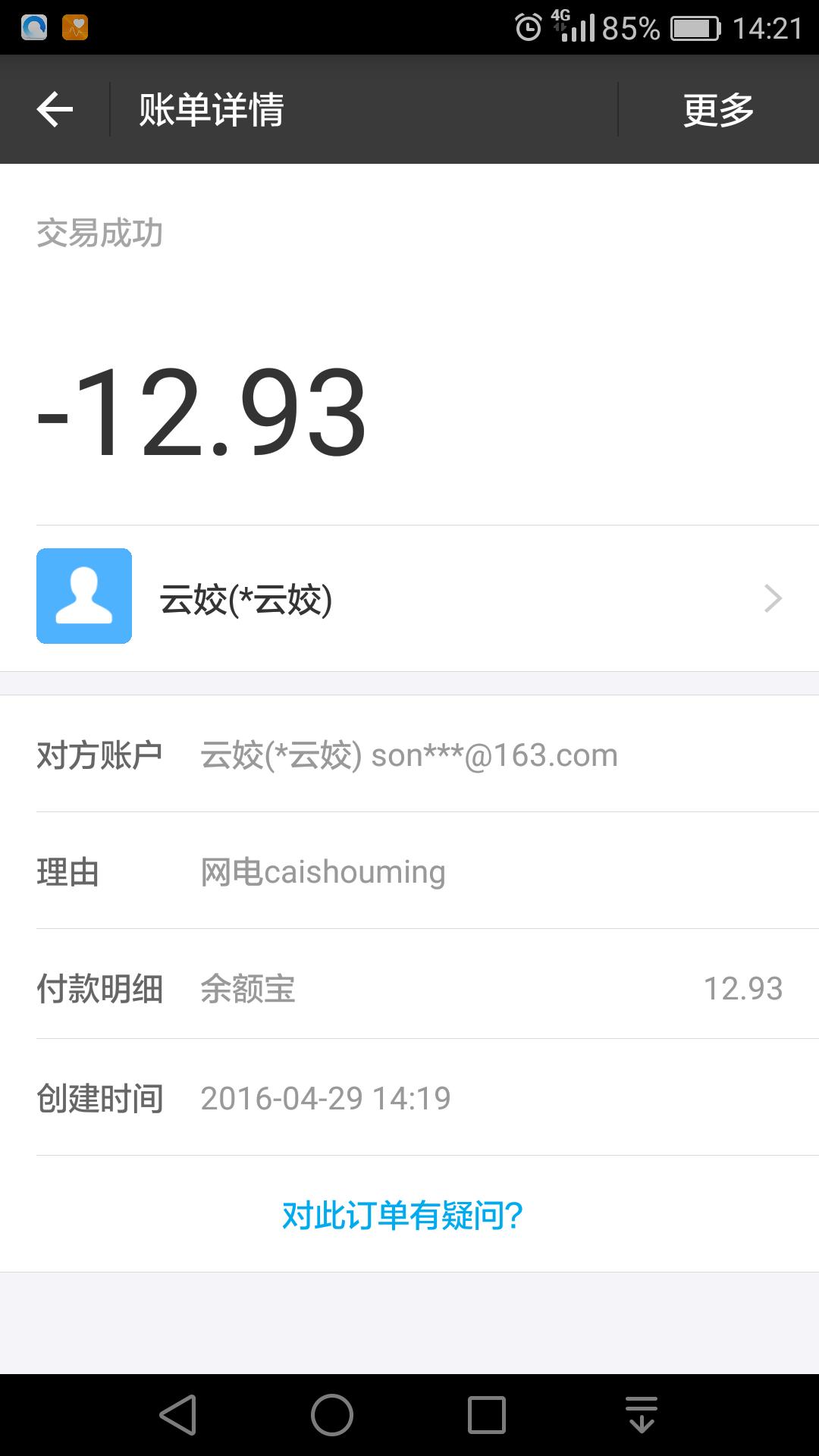Open the payee 云姣(*云姣) profile row

(x=409, y=598)
